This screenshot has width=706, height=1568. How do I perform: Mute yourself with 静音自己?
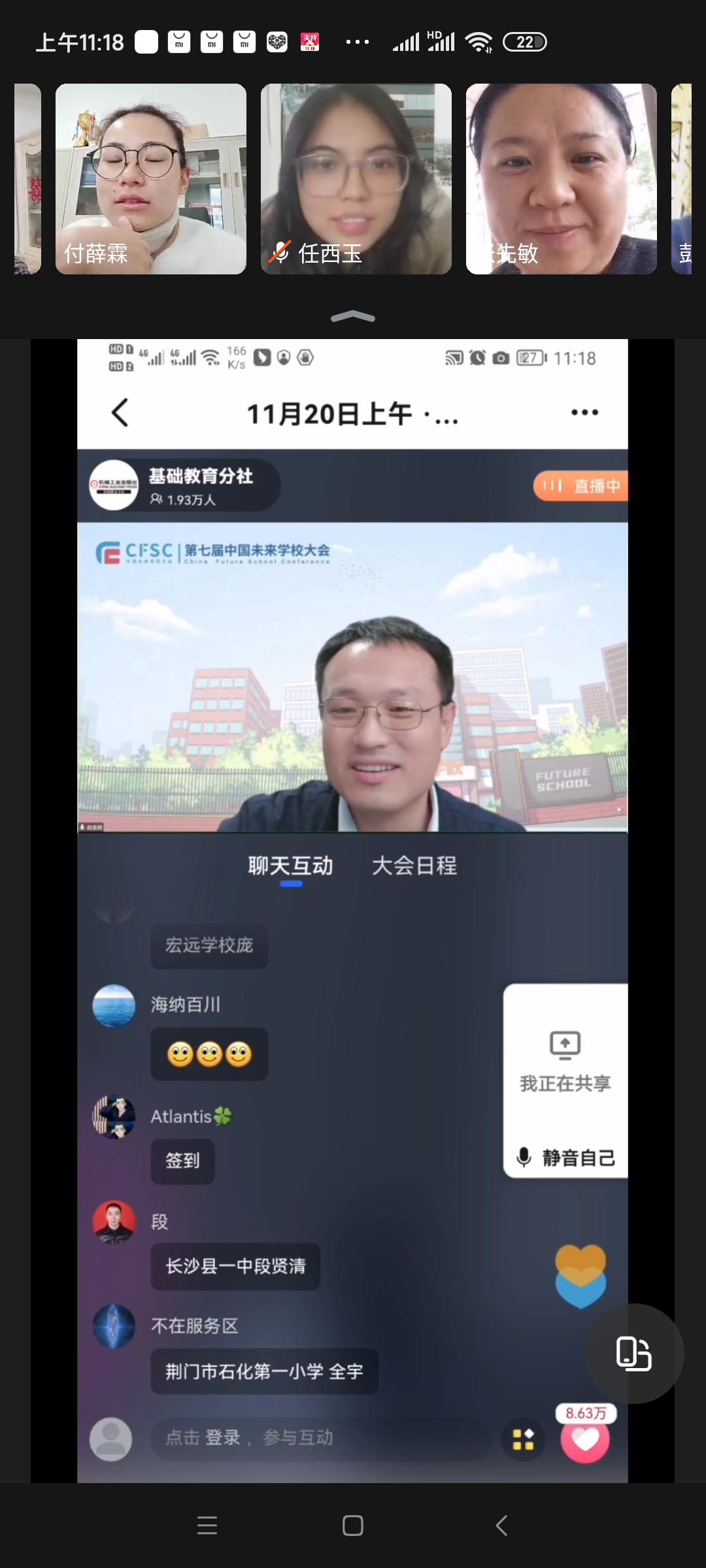[566, 1158]
